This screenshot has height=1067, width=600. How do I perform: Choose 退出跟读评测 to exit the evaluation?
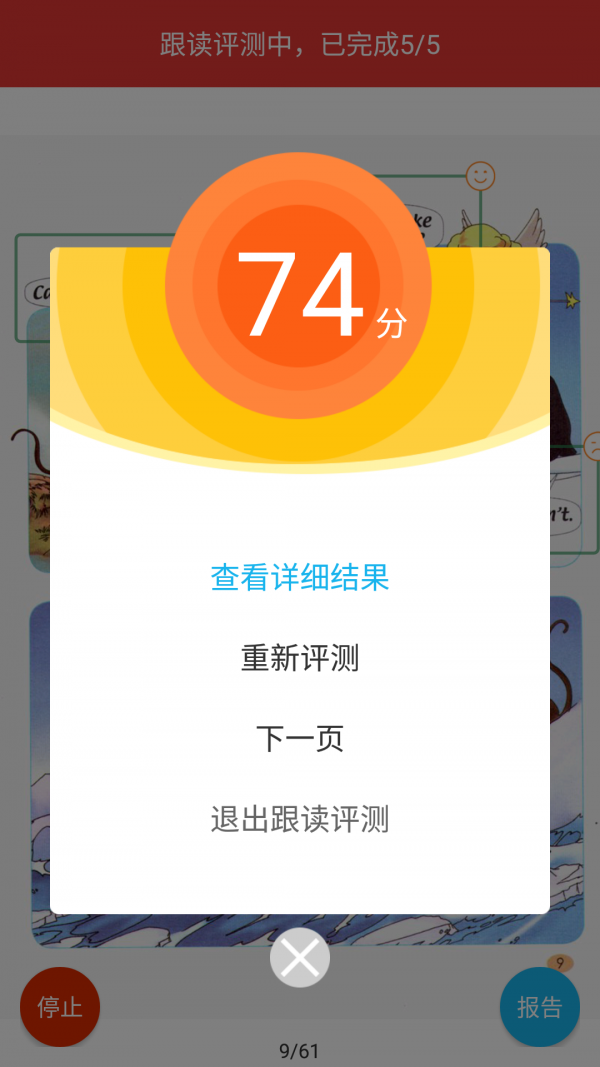point(300,820)
